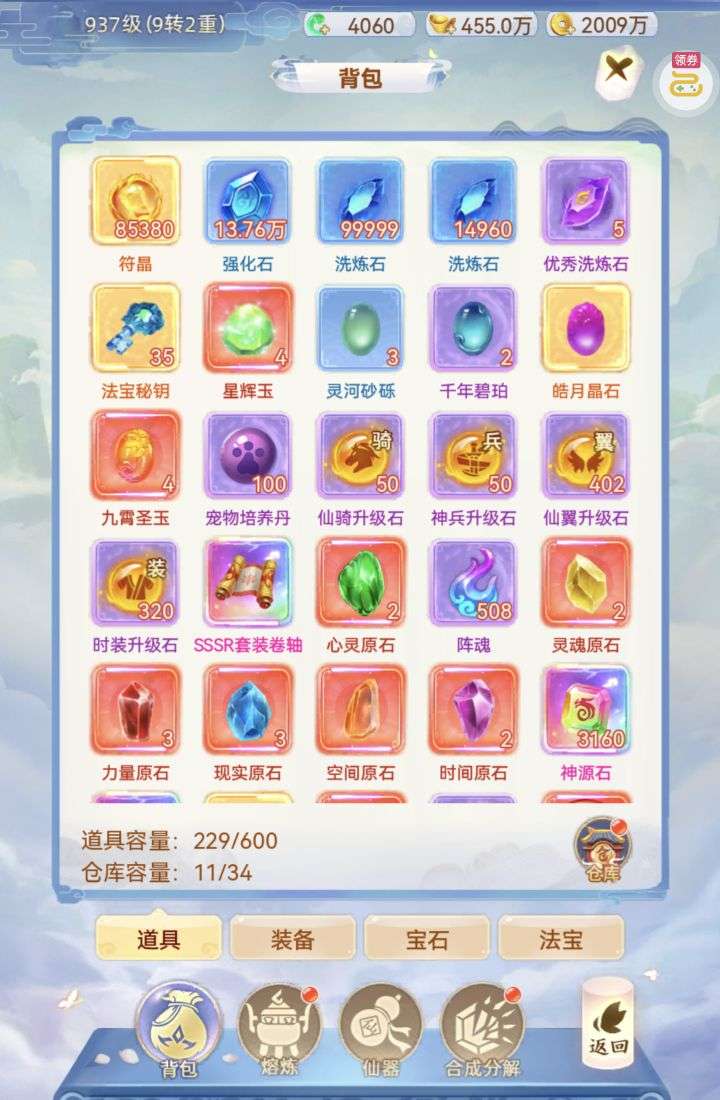Select the 符晶 item

coord(136,201)
